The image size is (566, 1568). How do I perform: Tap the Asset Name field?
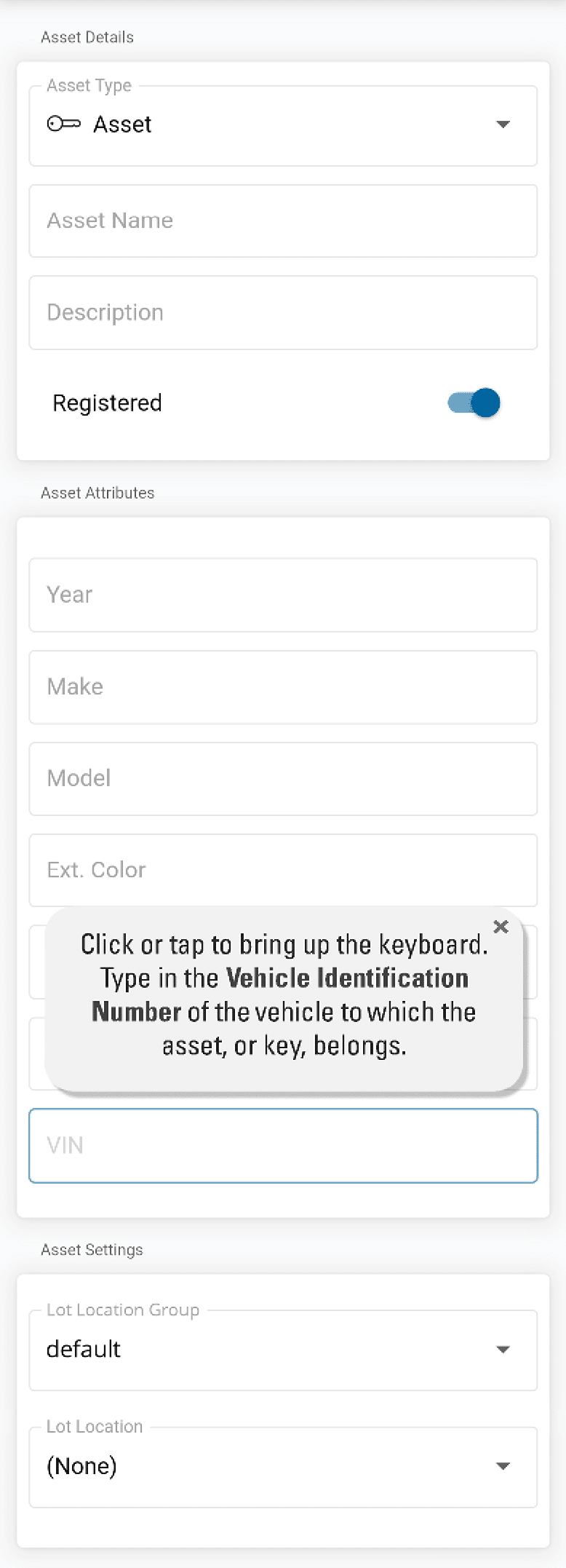(283, 221)
